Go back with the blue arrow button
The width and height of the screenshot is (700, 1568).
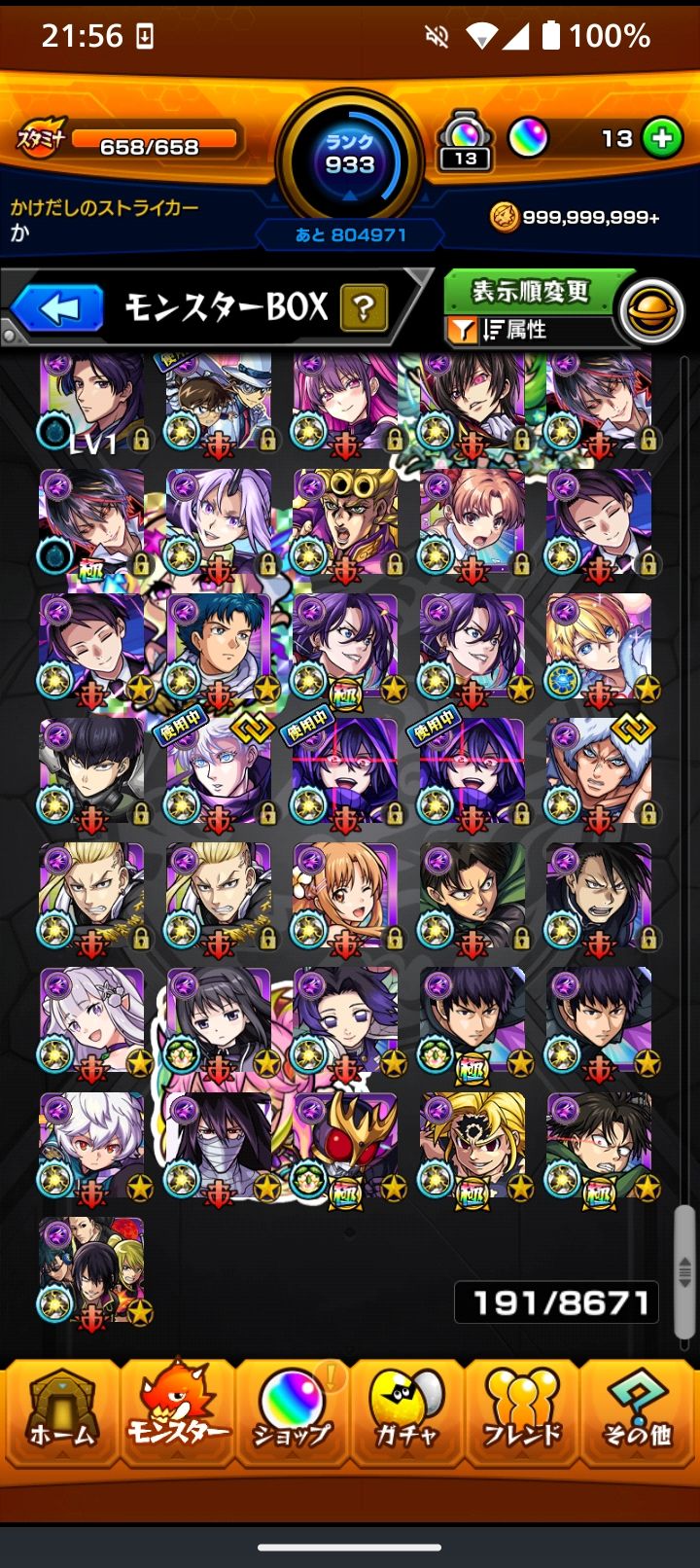[x=57, y=310]
